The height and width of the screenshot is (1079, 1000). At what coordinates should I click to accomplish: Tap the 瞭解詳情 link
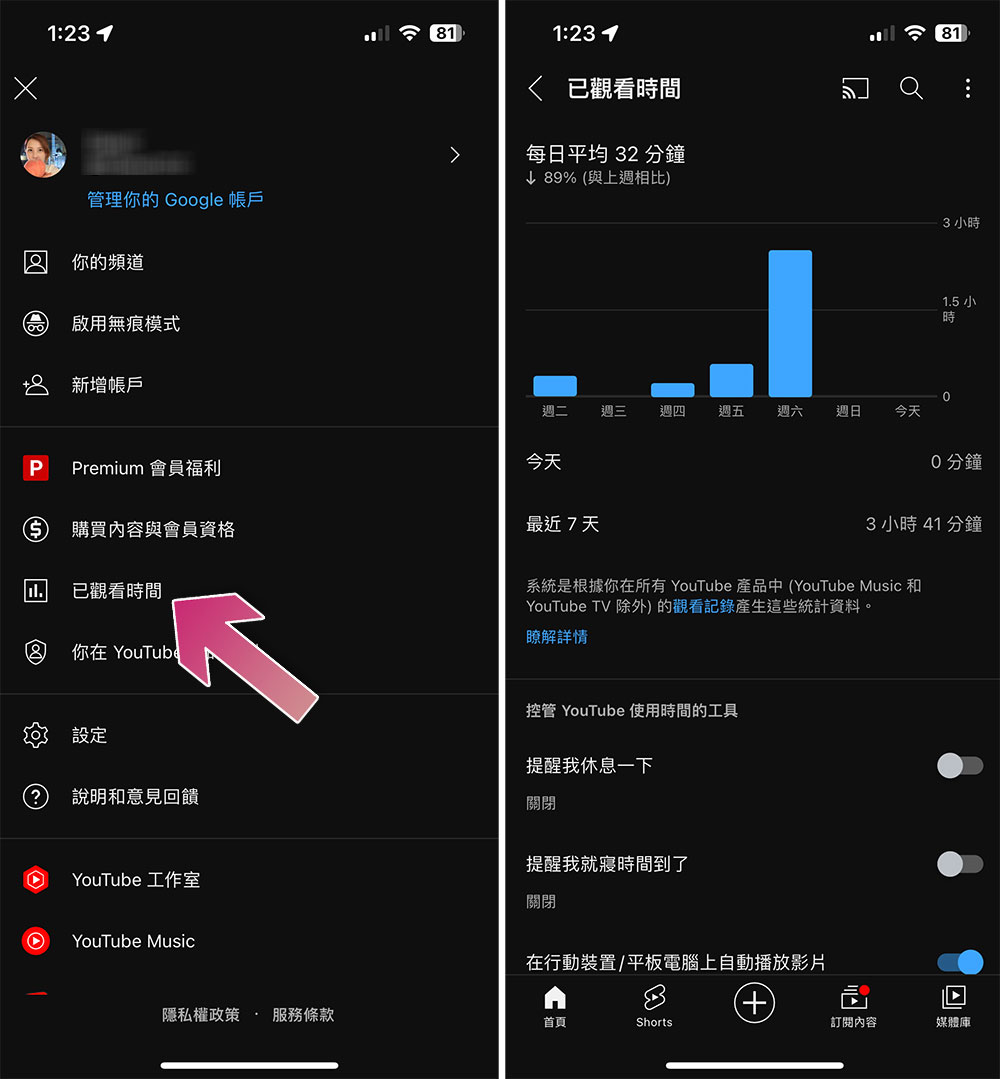click(x=557, y=637)
